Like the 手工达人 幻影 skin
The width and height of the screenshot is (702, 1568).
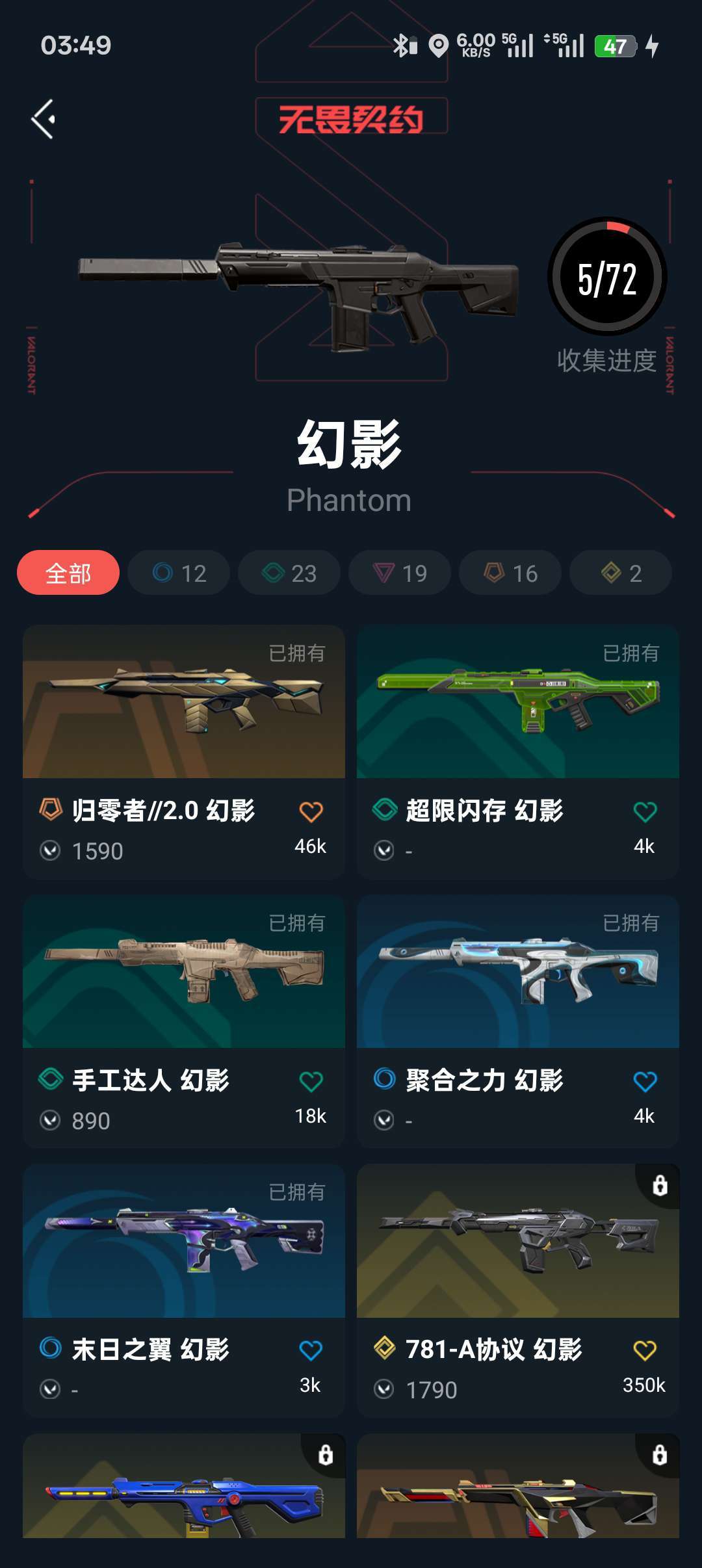tap(311, 1081)
